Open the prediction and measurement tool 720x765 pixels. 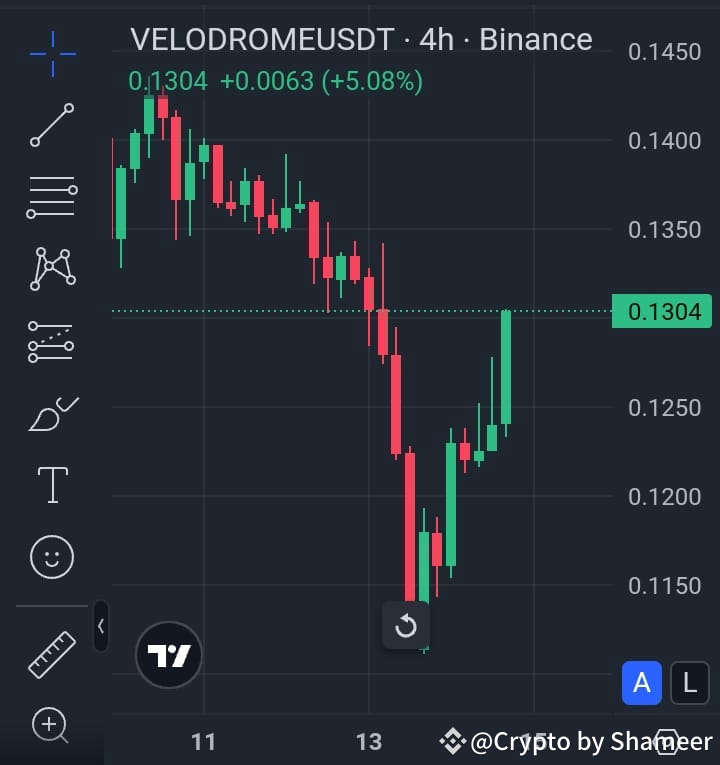[51, 341]
